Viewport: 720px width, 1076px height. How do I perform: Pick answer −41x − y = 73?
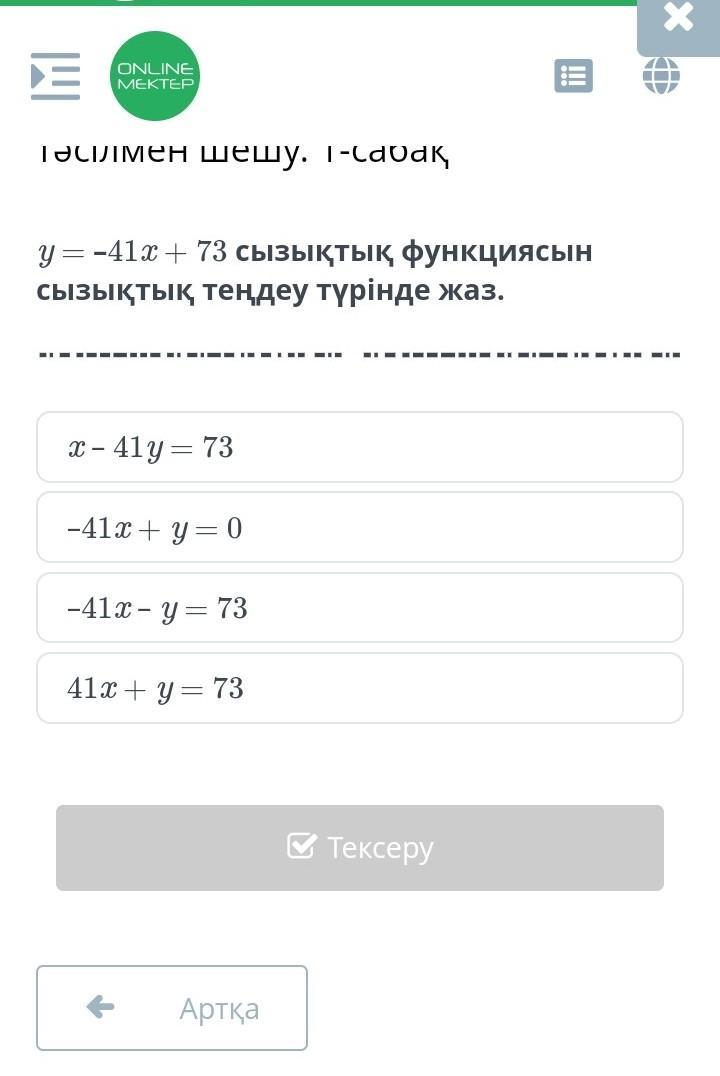coord(360,608)
